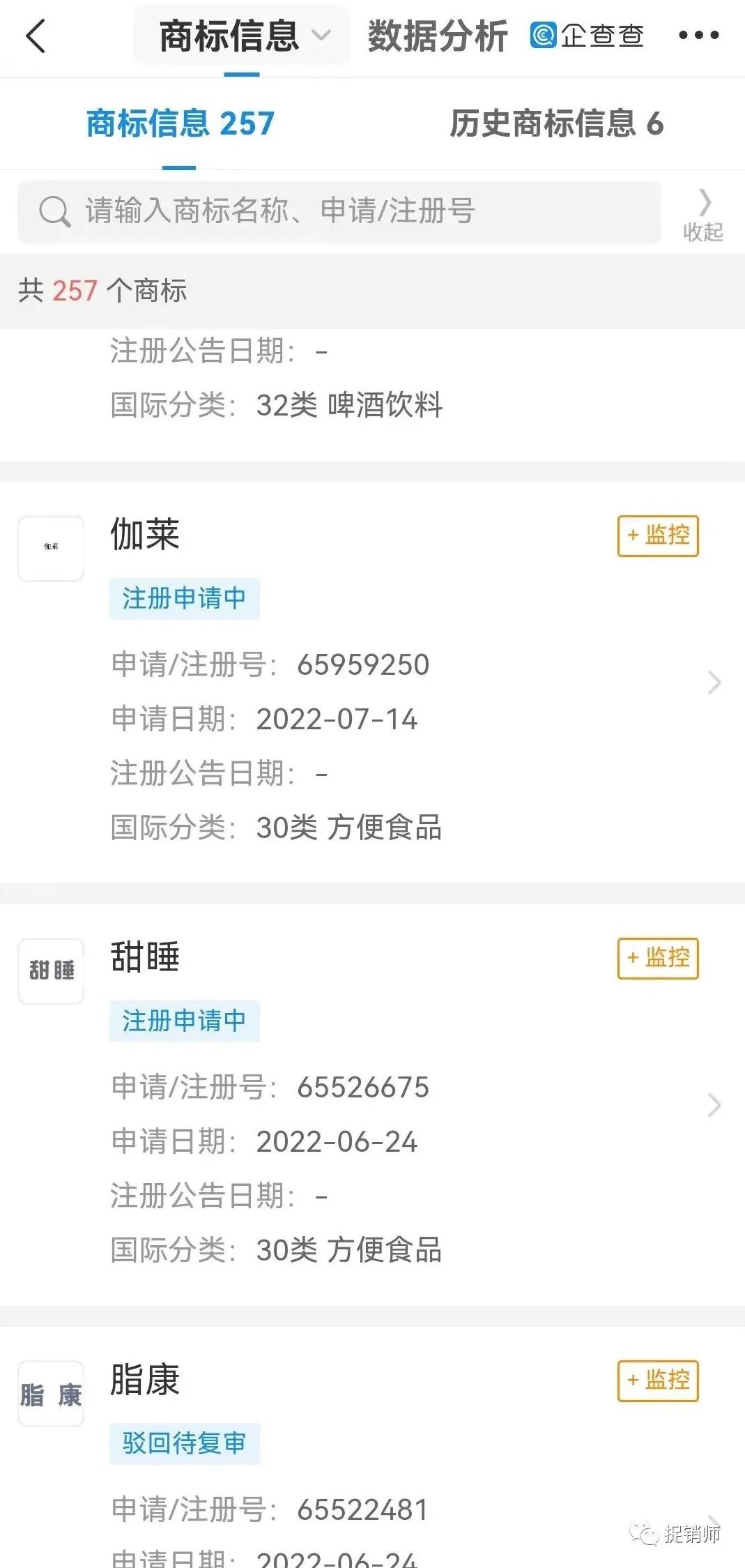Image resolution: width=745 pixels, height=1568 pixels.
Task: Click the 甜睡 trademark logo image
Action: point(50,971)
